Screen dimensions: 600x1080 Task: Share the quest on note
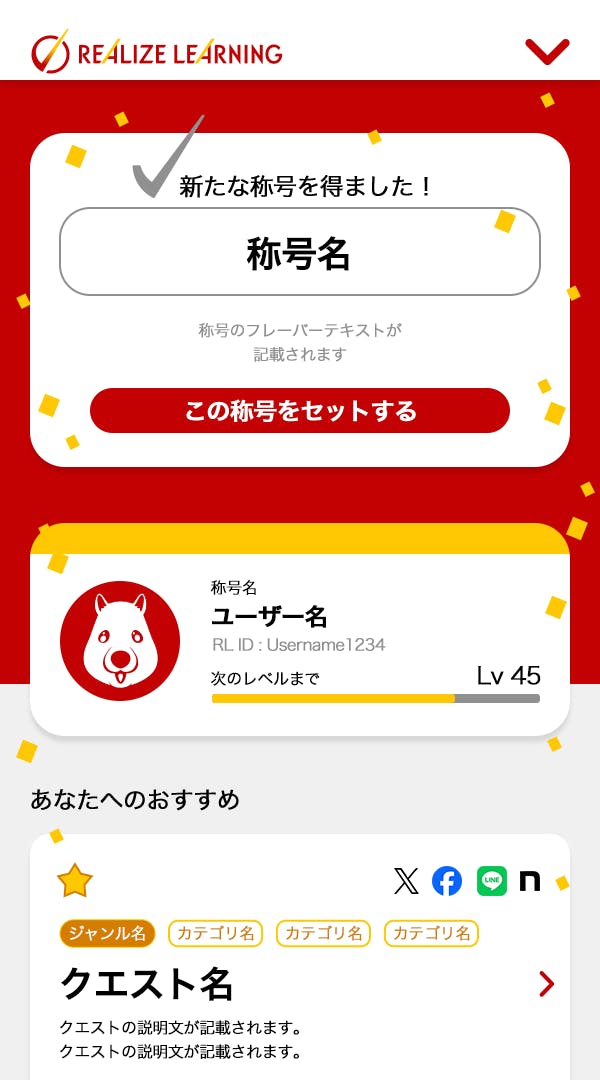[x=530, y=881]
